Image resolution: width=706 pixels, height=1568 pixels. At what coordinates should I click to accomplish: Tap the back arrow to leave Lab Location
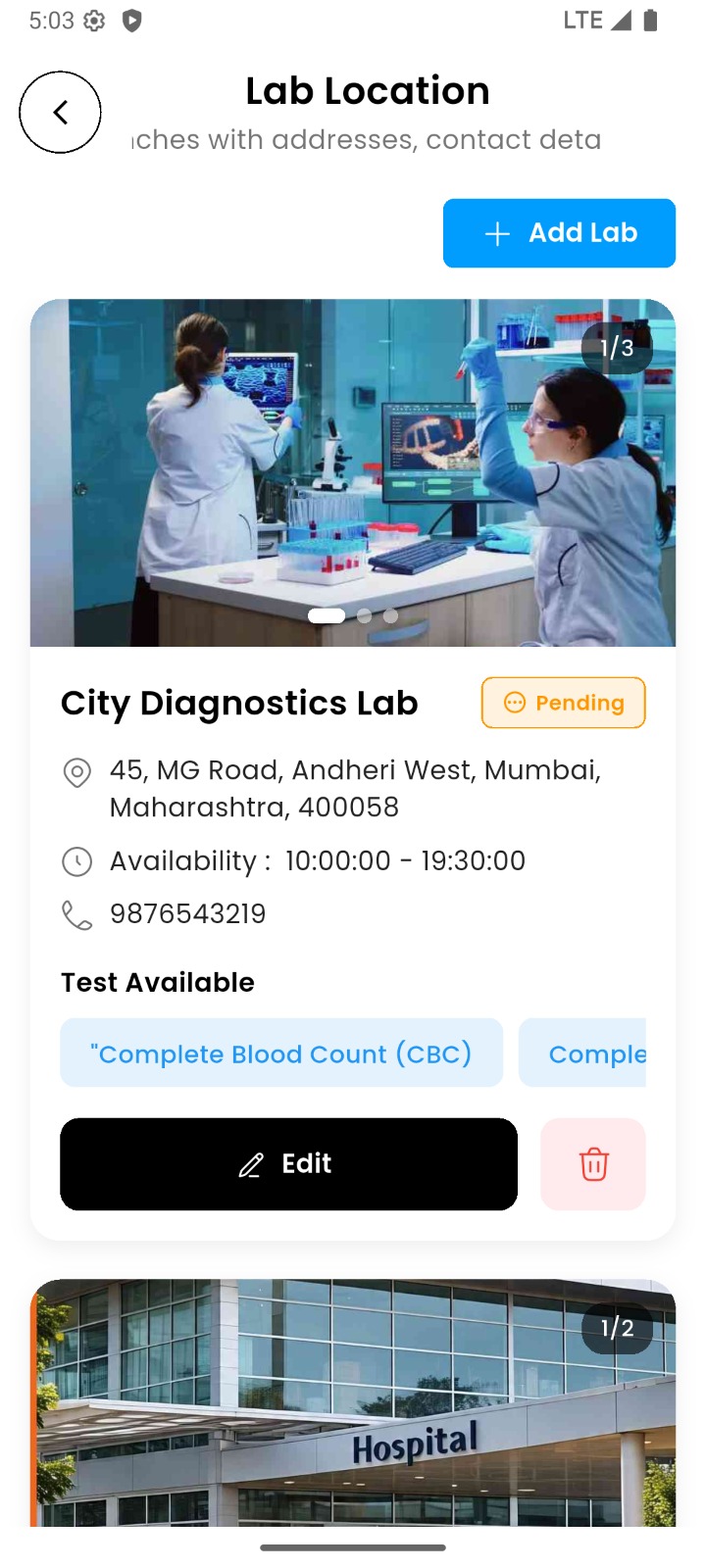(60, 112)
